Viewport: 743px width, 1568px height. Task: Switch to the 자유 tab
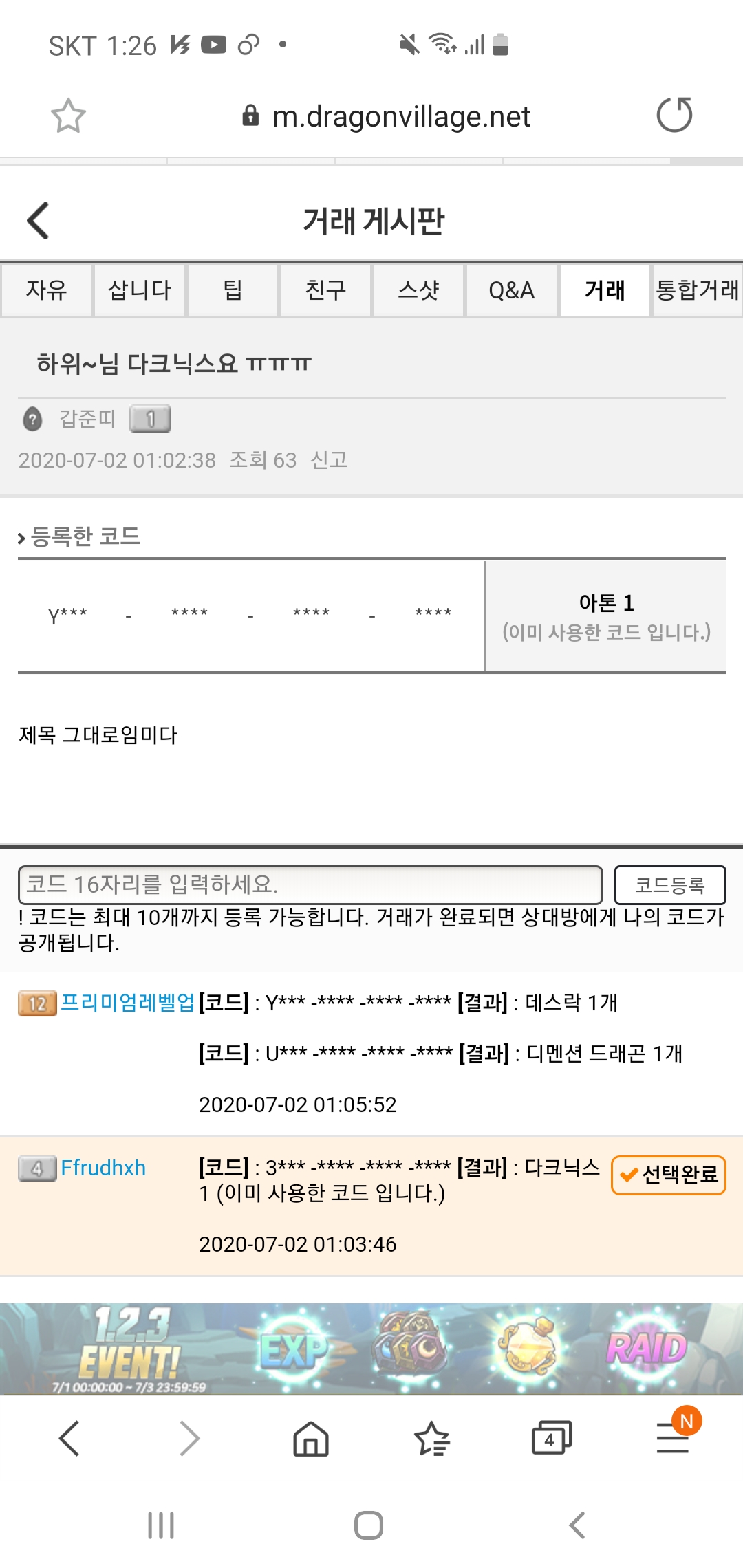tap(46, 290)
